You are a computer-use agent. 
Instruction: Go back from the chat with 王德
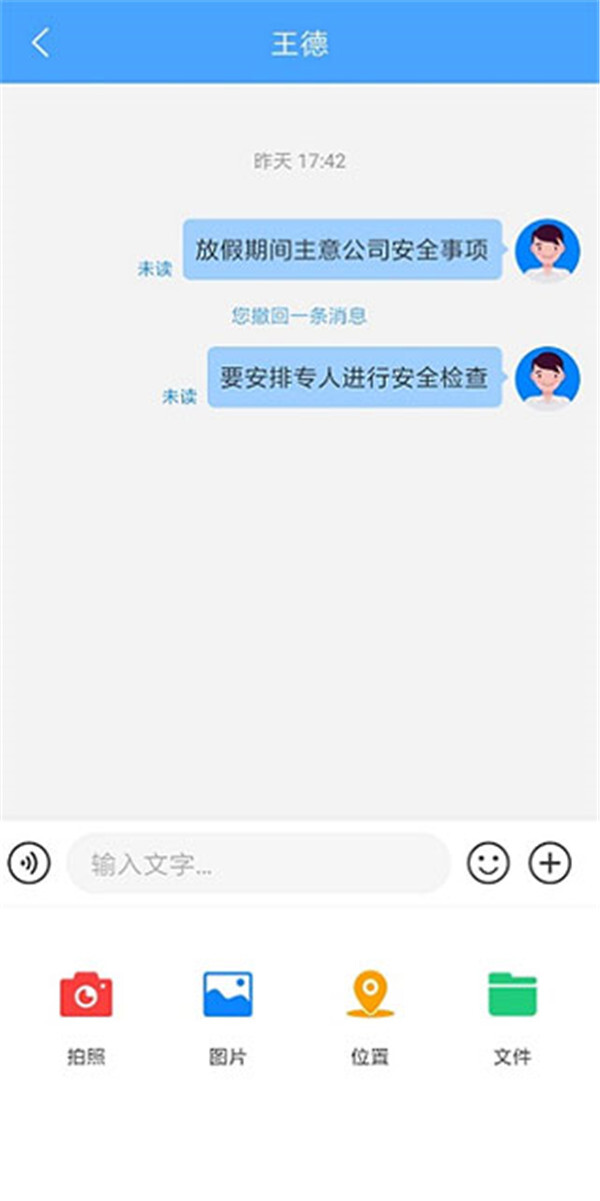tap(40, 43)
